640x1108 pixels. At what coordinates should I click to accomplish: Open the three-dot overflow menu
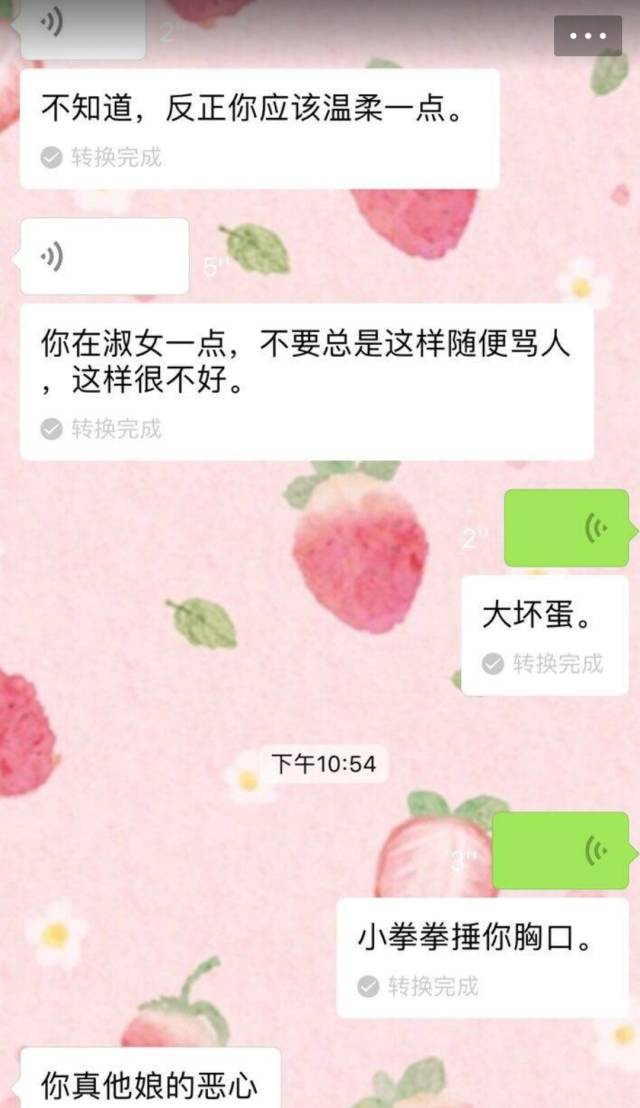tap(587, 35)
